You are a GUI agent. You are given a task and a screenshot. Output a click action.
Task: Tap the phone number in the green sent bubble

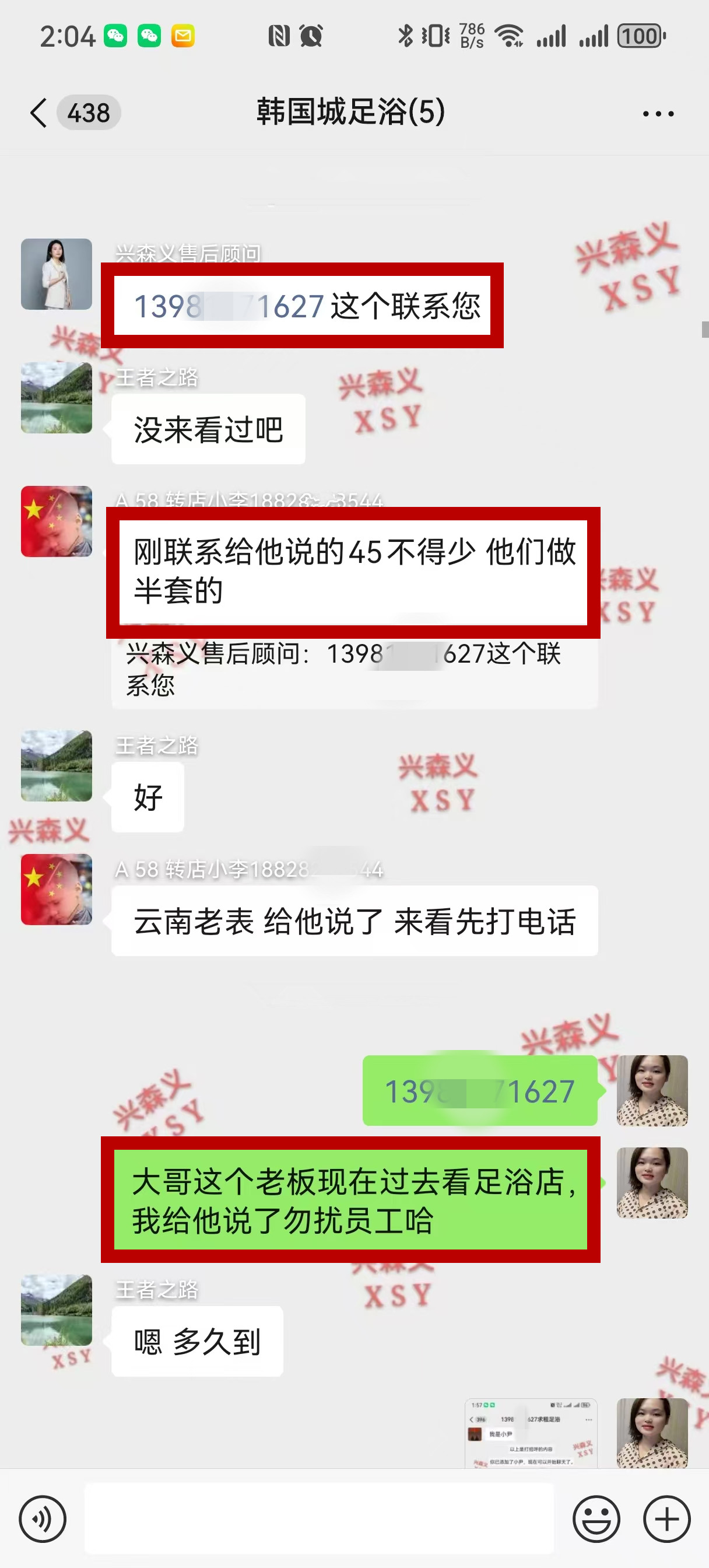(x=479, y=1091)
